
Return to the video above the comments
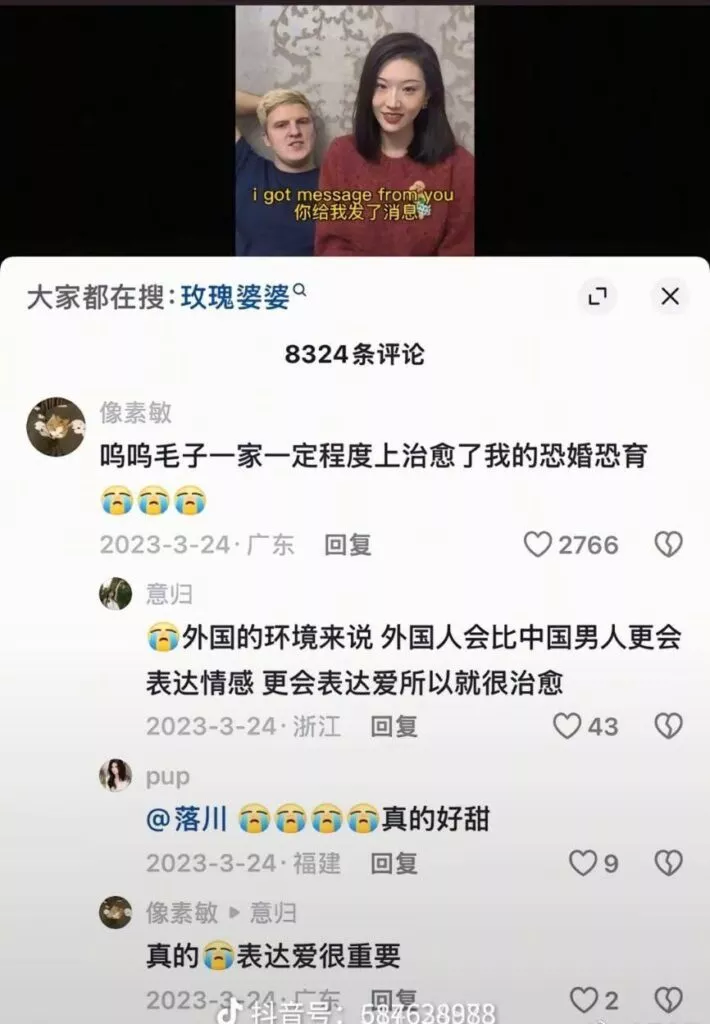coord(355,130)
